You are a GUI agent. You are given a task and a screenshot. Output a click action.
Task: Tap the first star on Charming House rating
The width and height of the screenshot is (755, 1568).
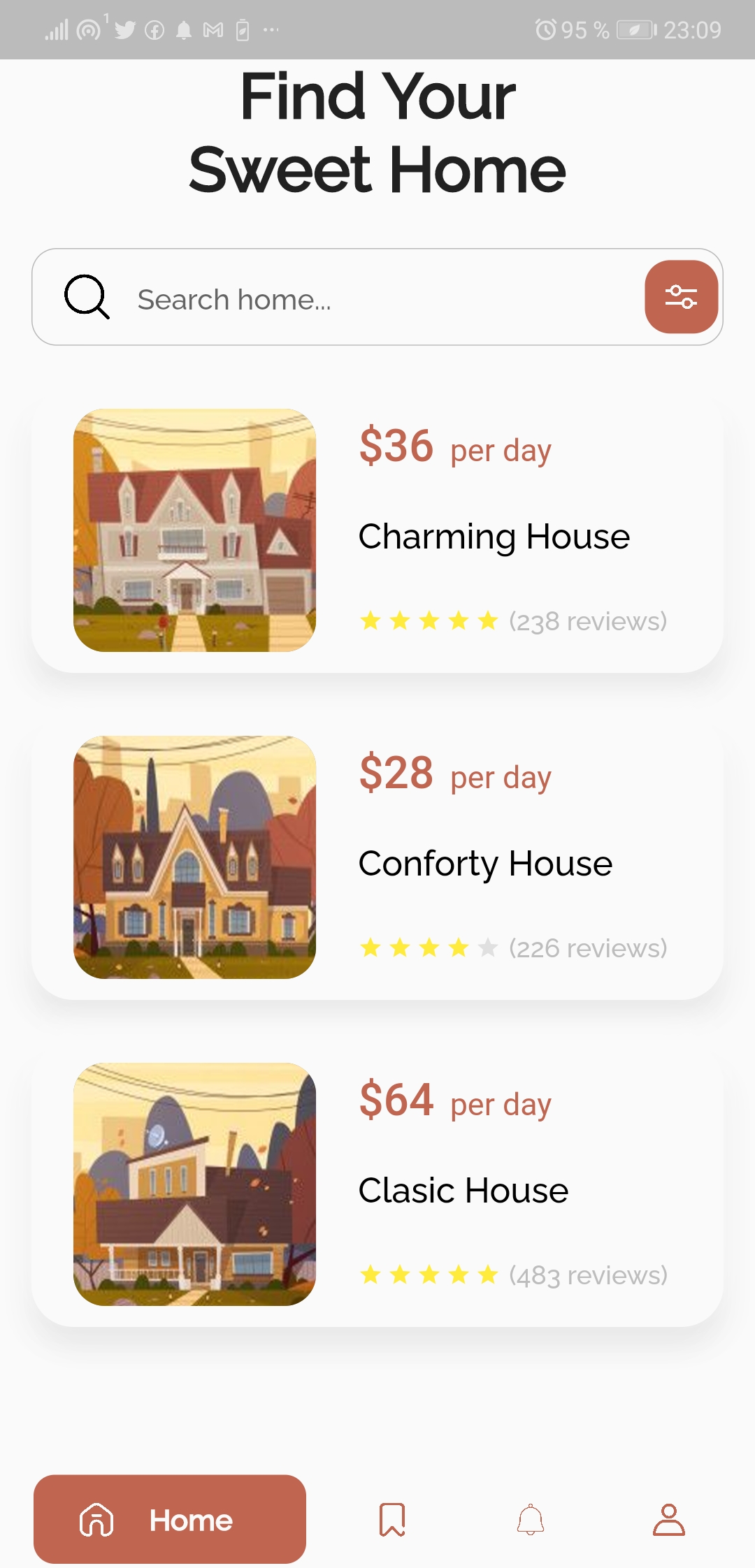[371, 620]
